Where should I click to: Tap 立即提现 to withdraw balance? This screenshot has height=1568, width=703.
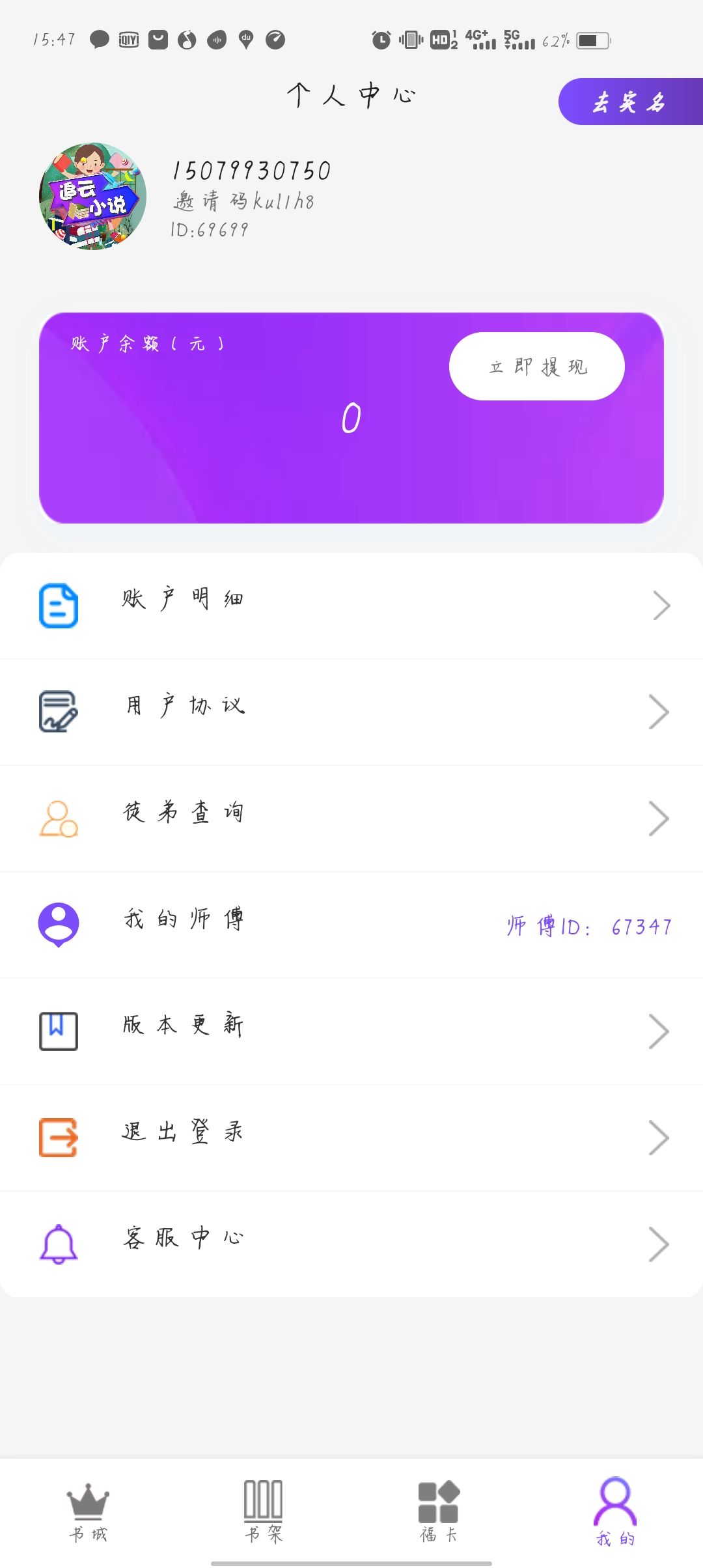coord(537,366)
